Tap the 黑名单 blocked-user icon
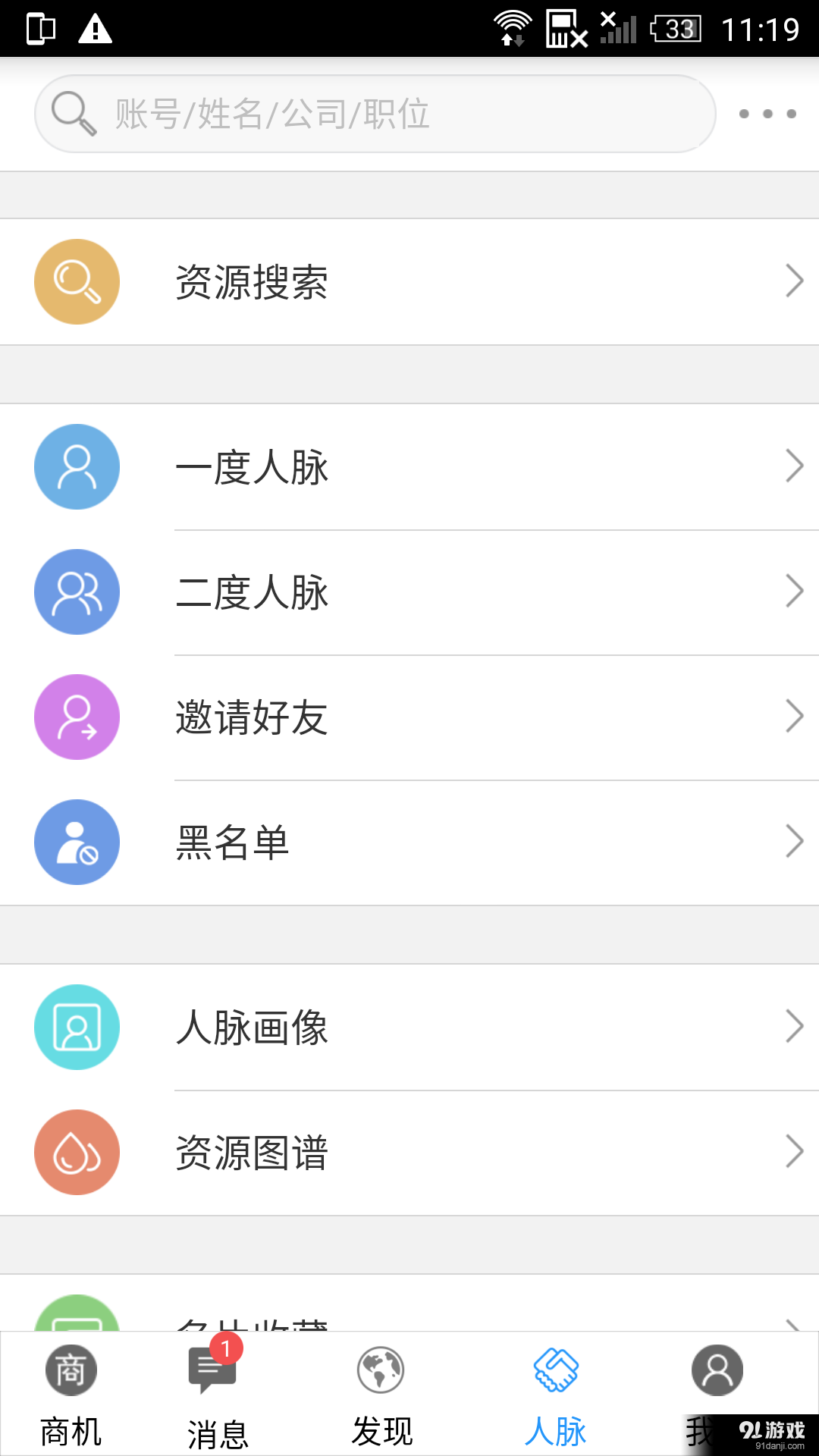This screenshot has height=1456, width=819. (x=76, y=842)
